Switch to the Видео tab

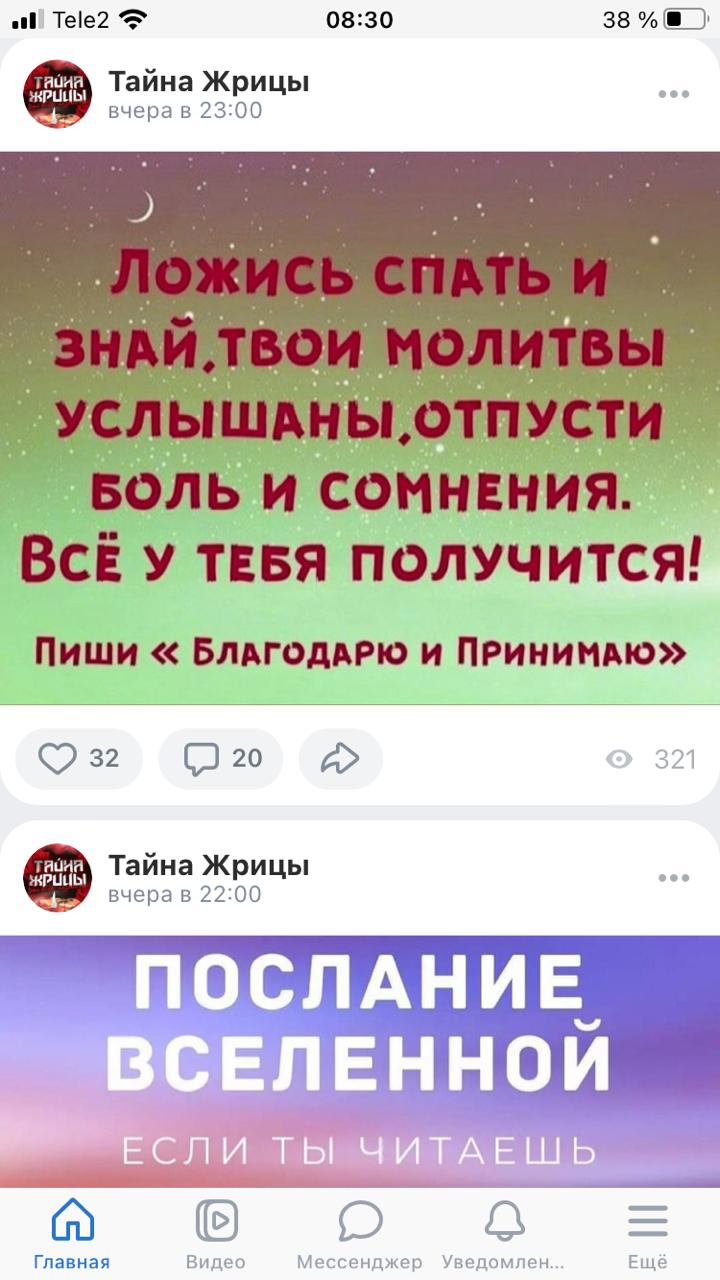pos(216,1234)
